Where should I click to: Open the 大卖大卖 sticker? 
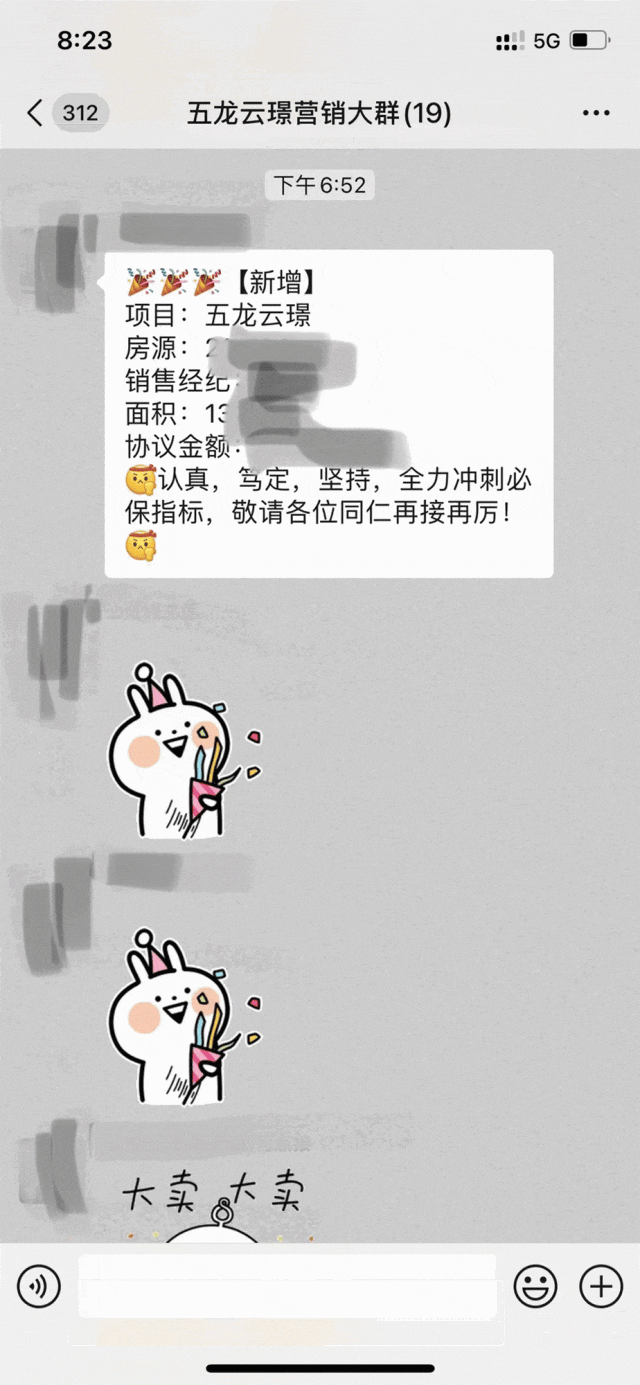point(212,1205)
